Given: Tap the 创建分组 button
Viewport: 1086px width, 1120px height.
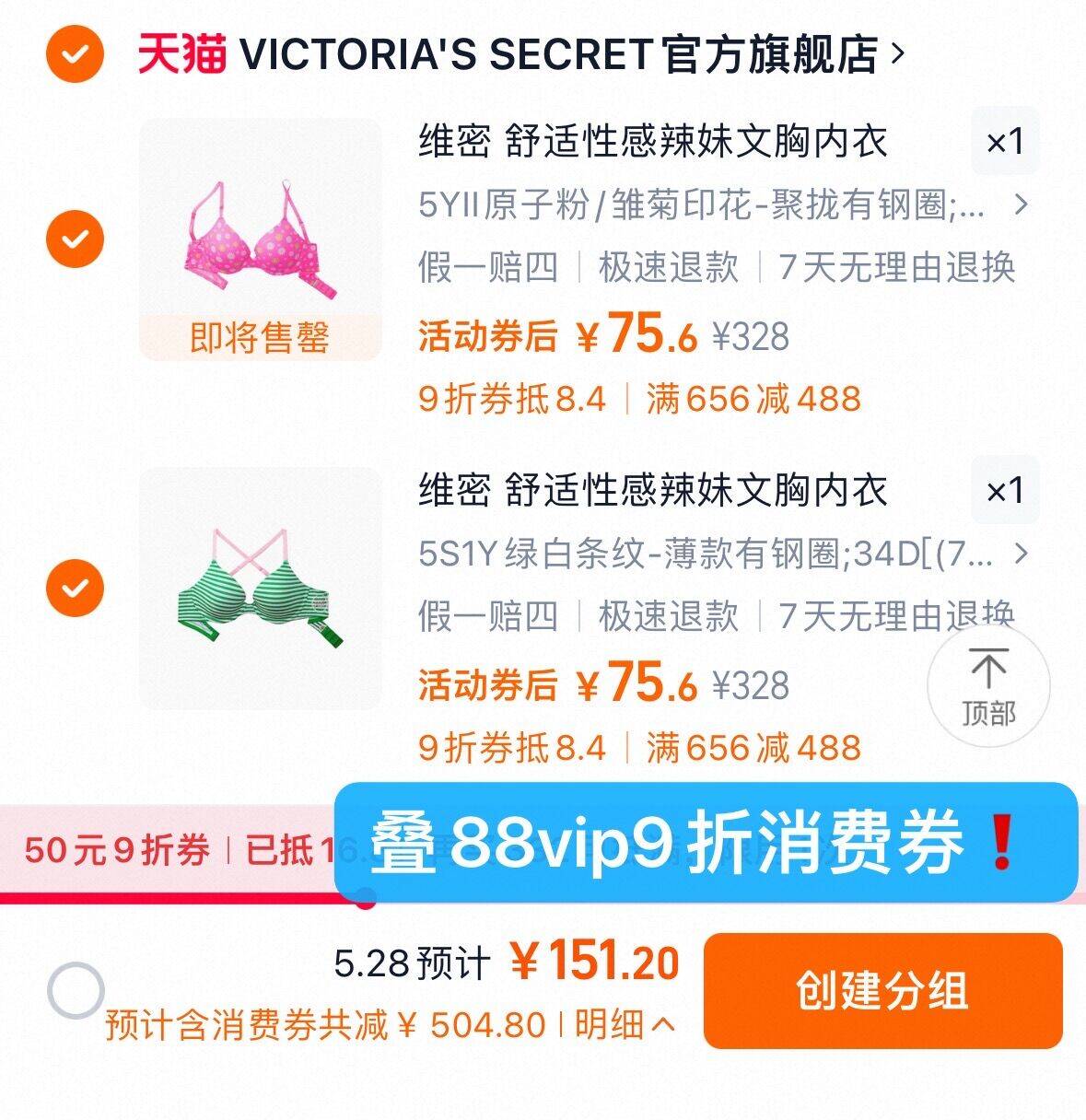Looking at the screenshot, I should pos(882,991).
